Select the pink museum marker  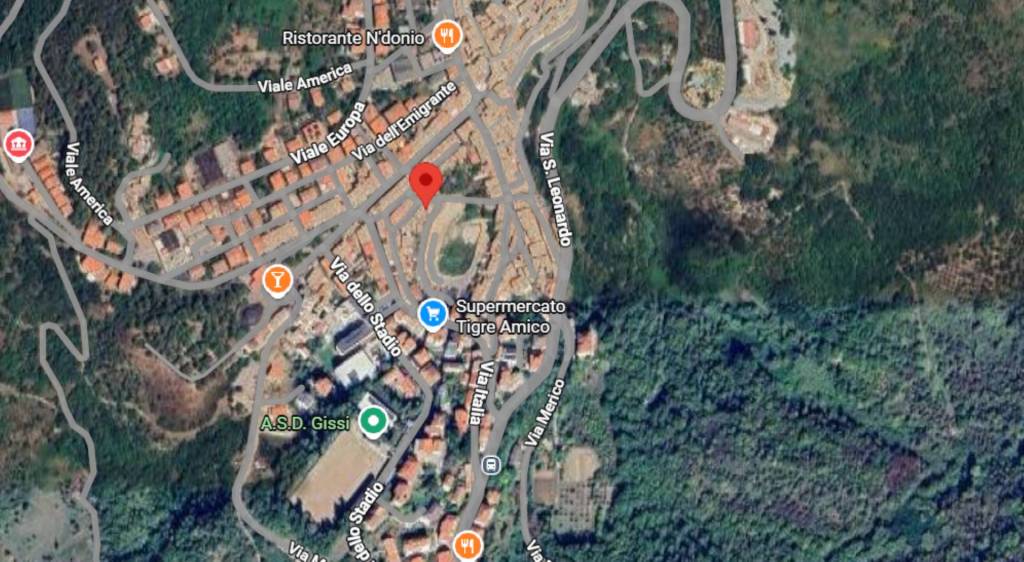(17, 145)
